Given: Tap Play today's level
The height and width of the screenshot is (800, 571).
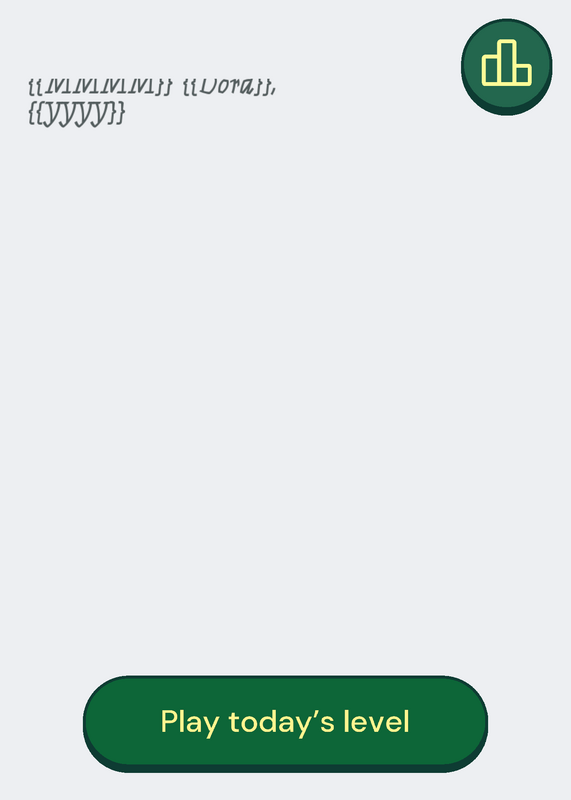Looking at the screenshot, I should [x=285, y=723].
